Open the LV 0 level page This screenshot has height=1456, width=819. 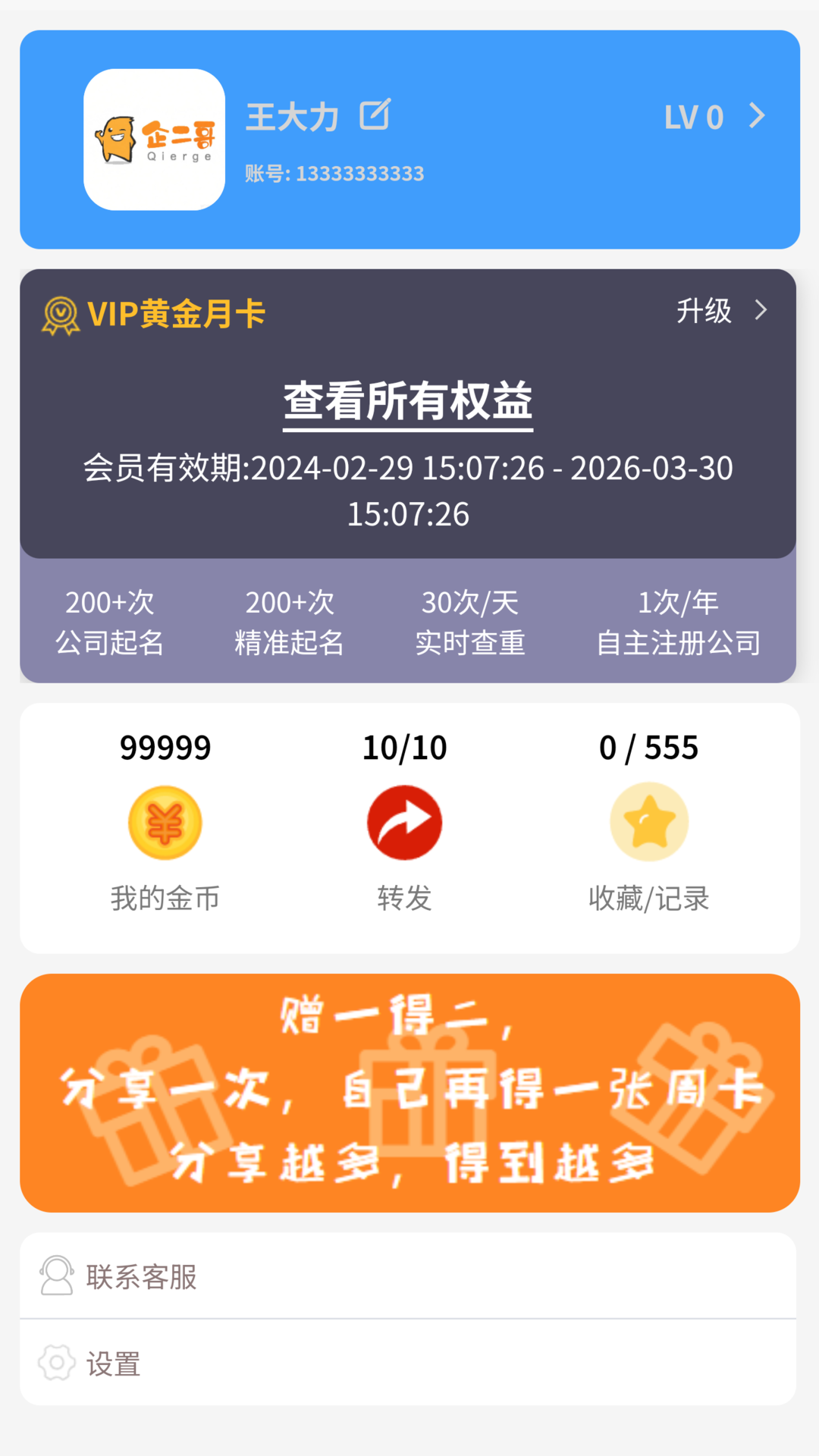(x=713, y=117)
